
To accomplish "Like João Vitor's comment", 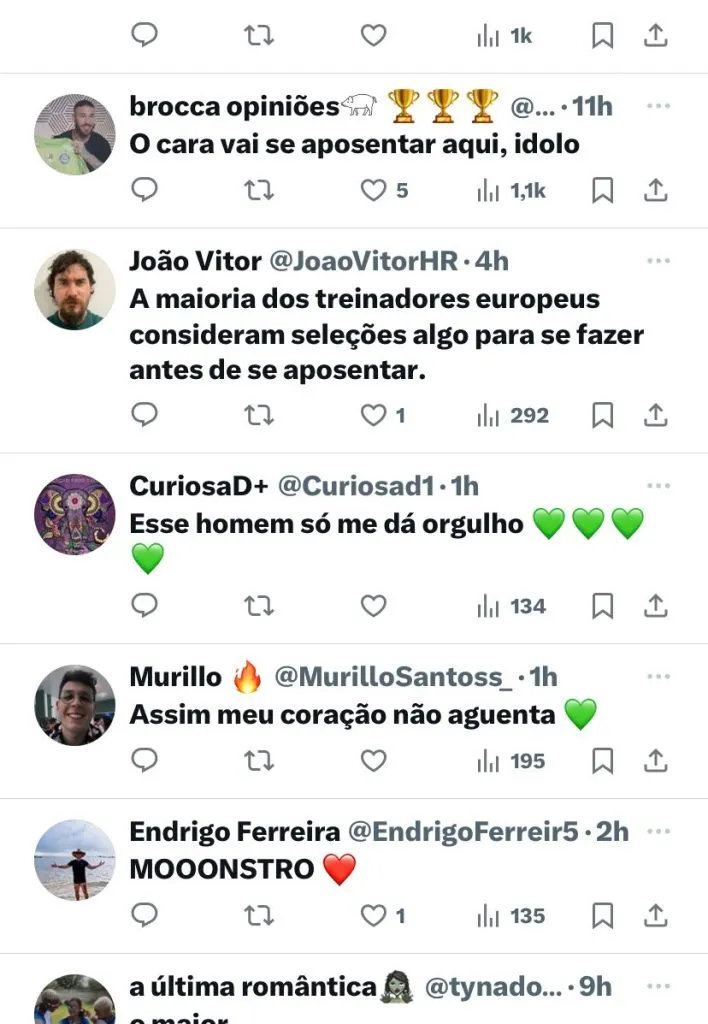I will (373, 415).
